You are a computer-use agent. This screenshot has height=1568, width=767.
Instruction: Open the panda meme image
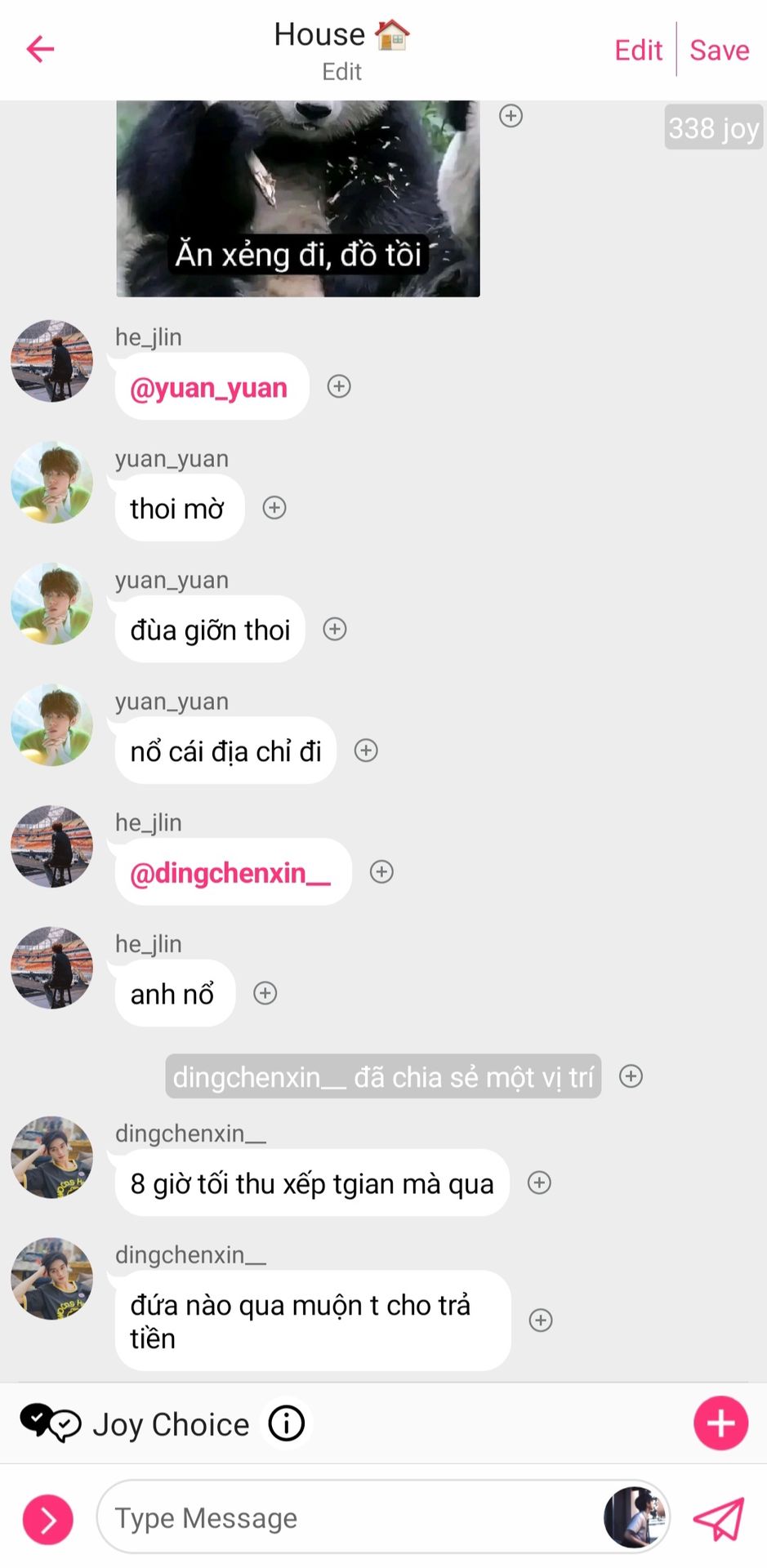298,198
